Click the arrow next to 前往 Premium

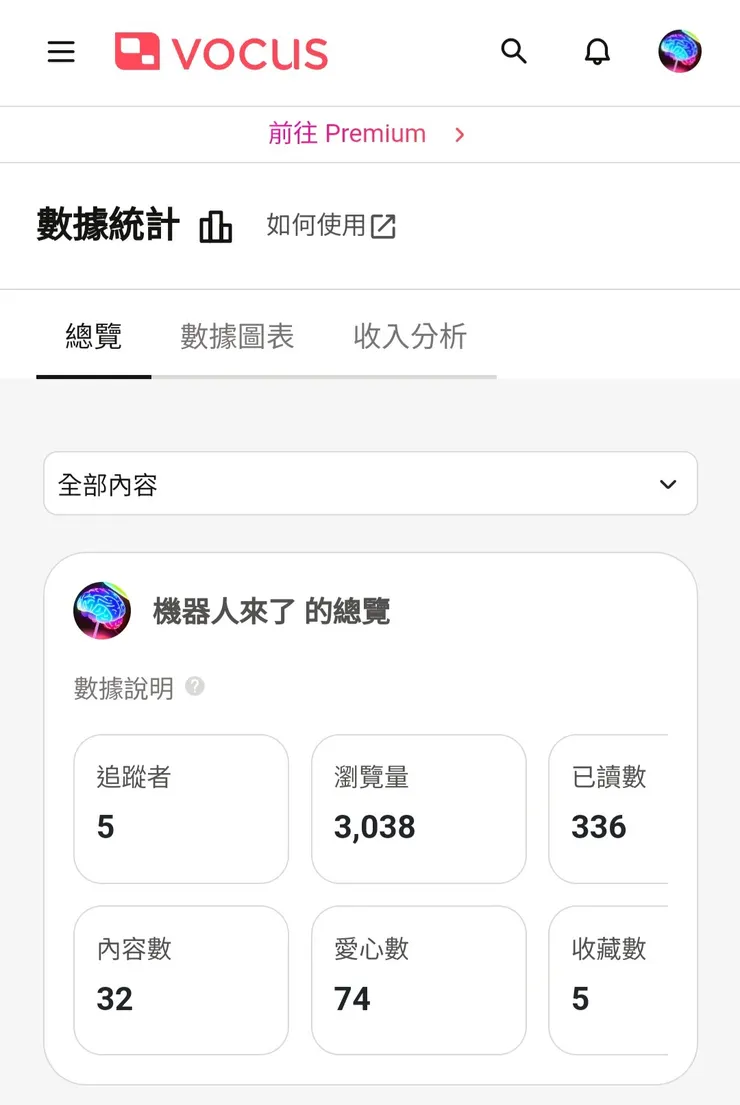click(459, 134)
